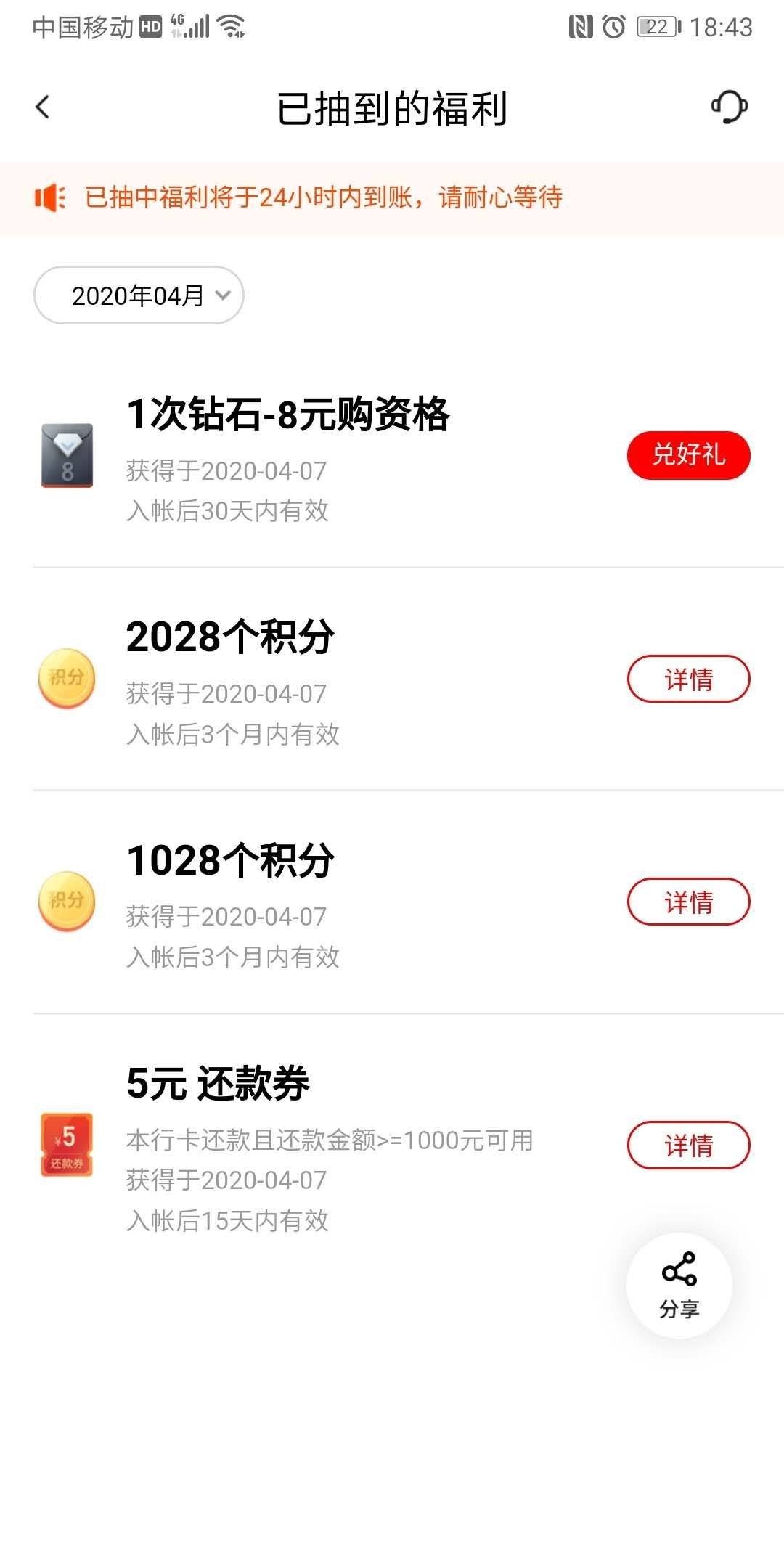The width and height of the screenshot is (784, 1568).
Task: View 详情 for 1028个积分
Action: click(688, 902)
